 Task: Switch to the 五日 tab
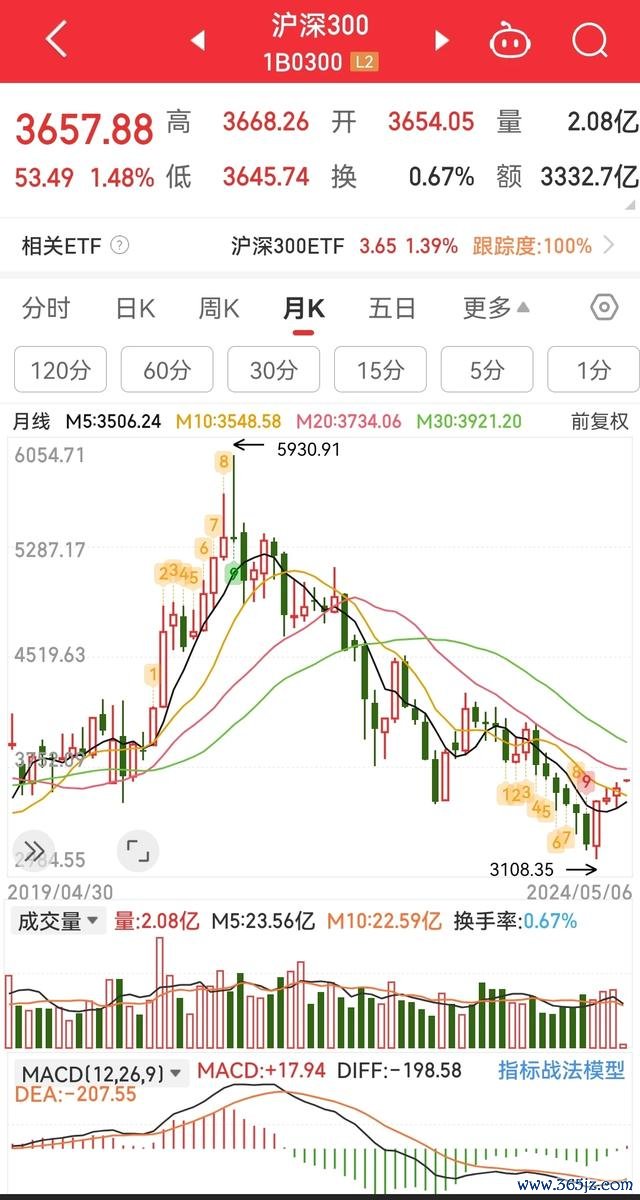coord(392,308)
